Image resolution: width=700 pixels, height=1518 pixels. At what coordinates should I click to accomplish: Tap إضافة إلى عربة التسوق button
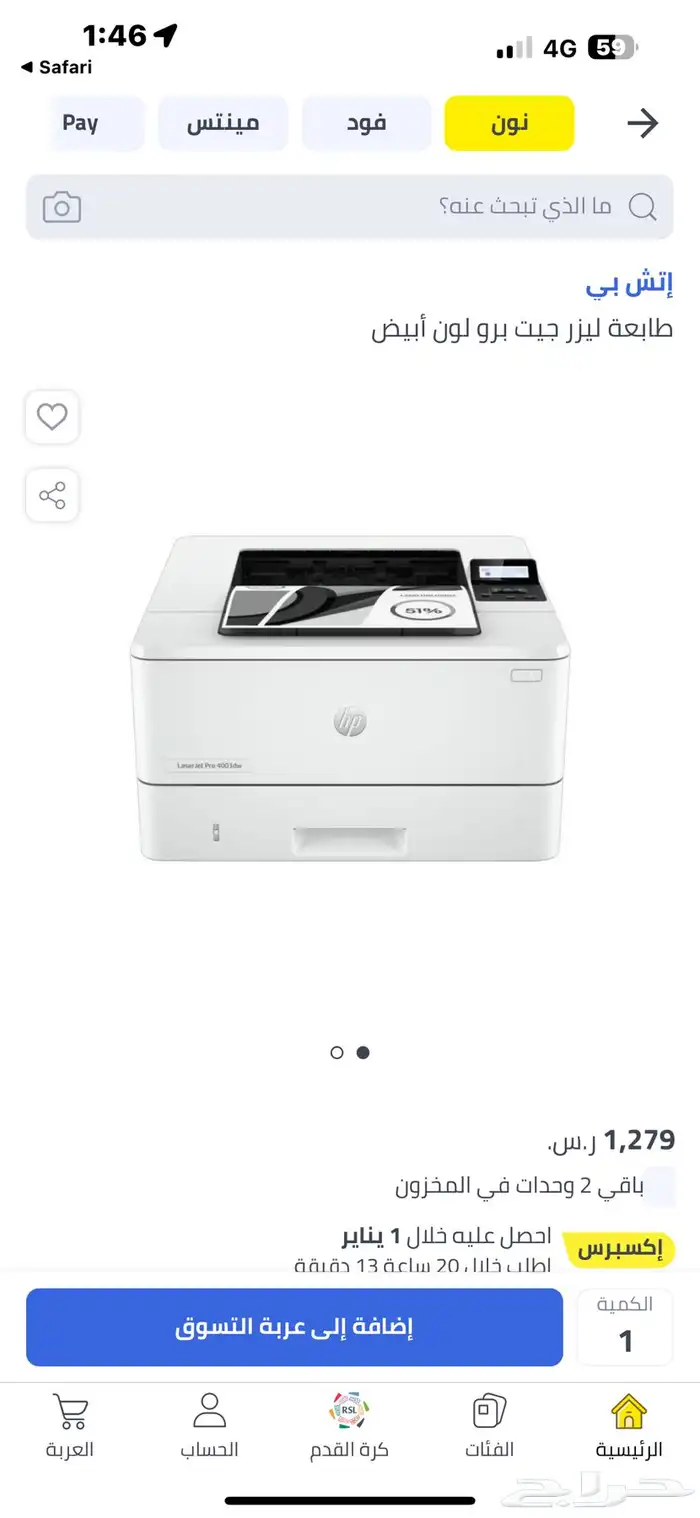click(294, 1327)
